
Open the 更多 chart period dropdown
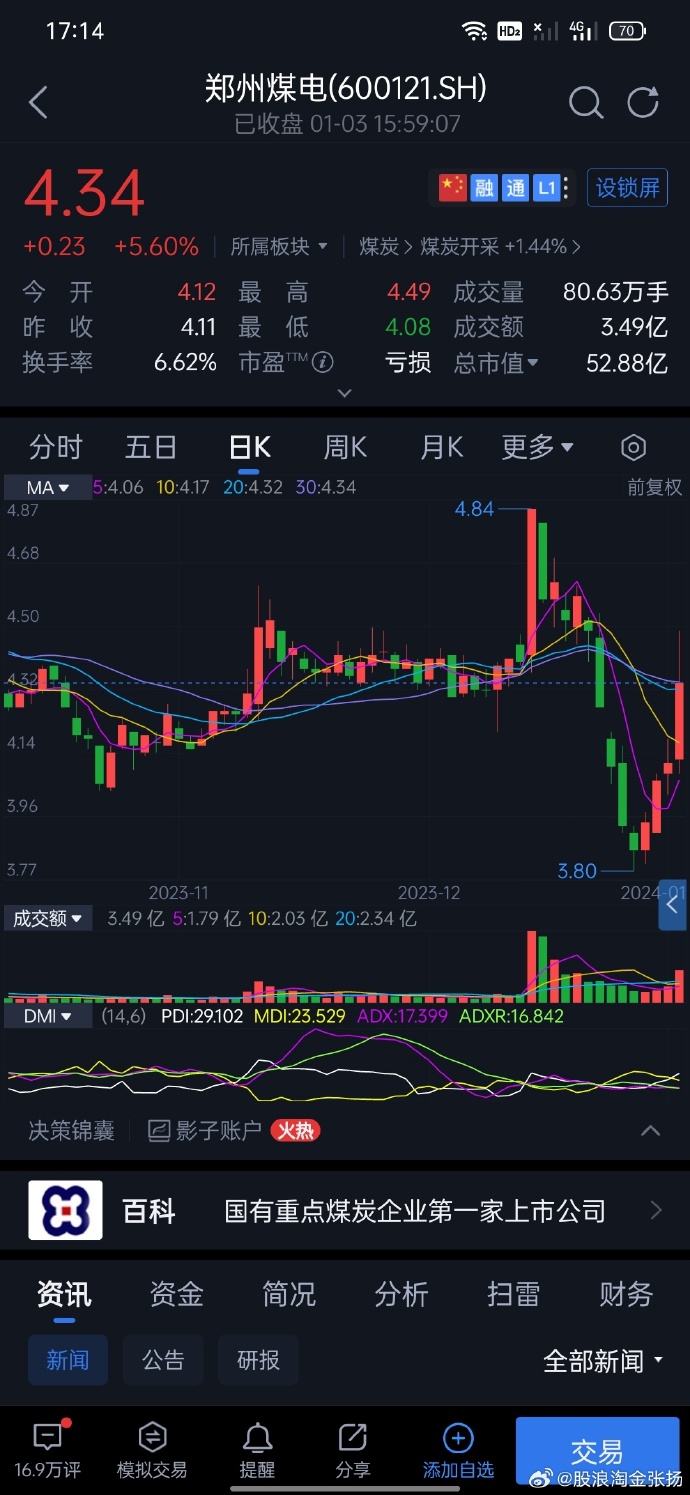click(537, 447)
